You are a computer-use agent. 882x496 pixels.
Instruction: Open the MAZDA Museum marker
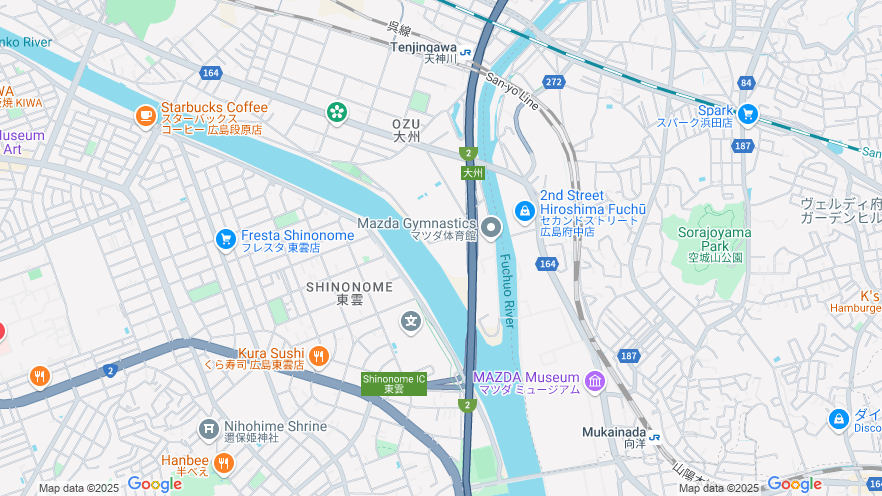click(595, 381)
